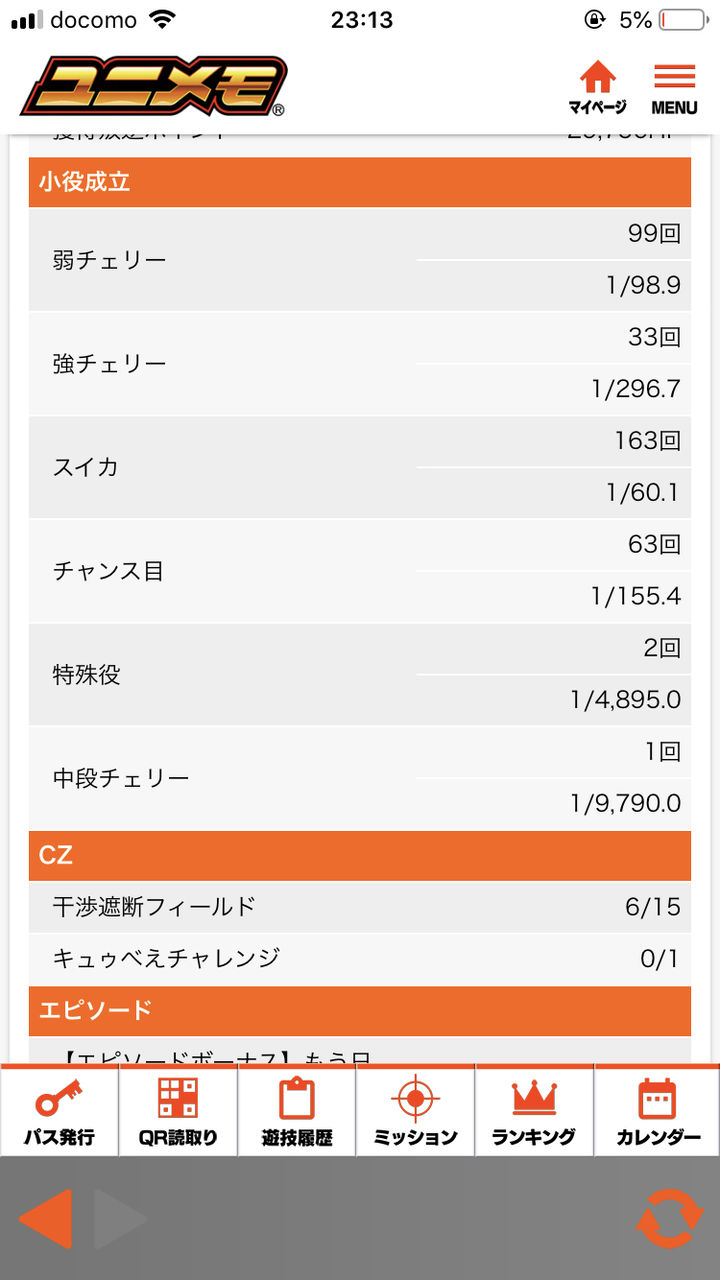Open マイページ home icon
720x1280 pixels.
coord(597,87)
